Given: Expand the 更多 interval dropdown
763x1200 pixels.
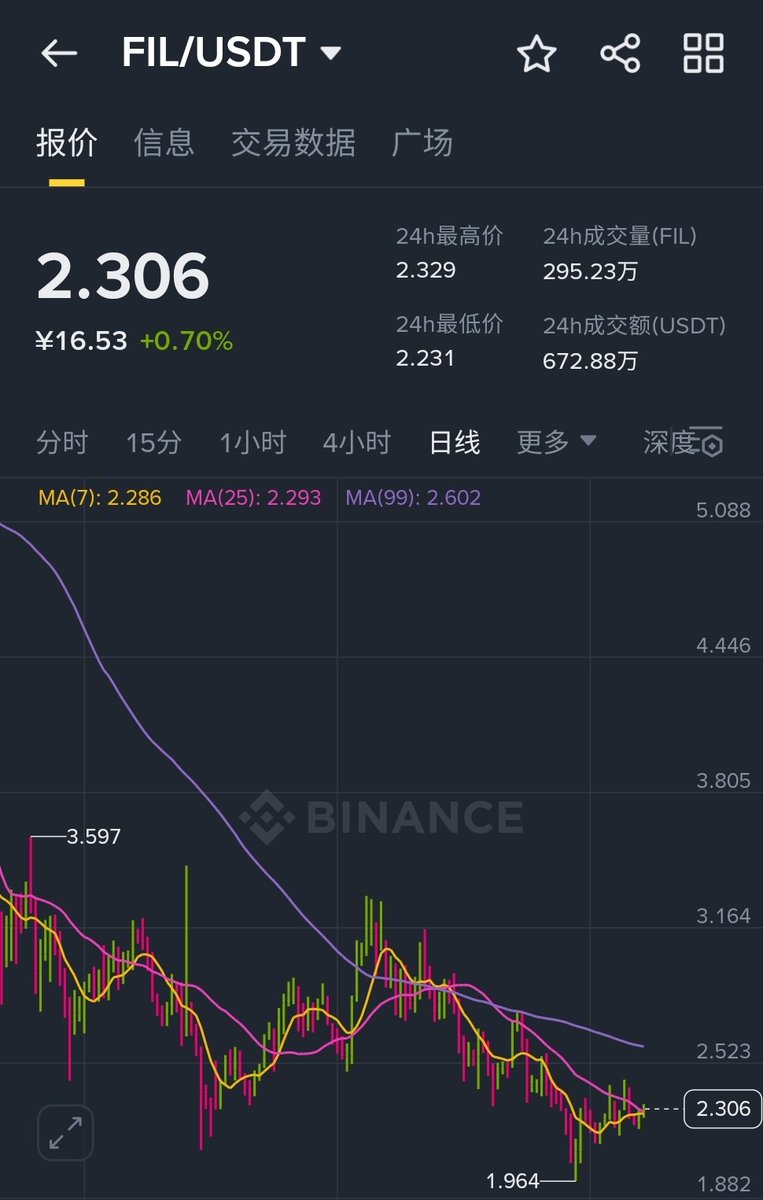Looking at the screenshot, I should pyautogui.click(x=556, y=442).
